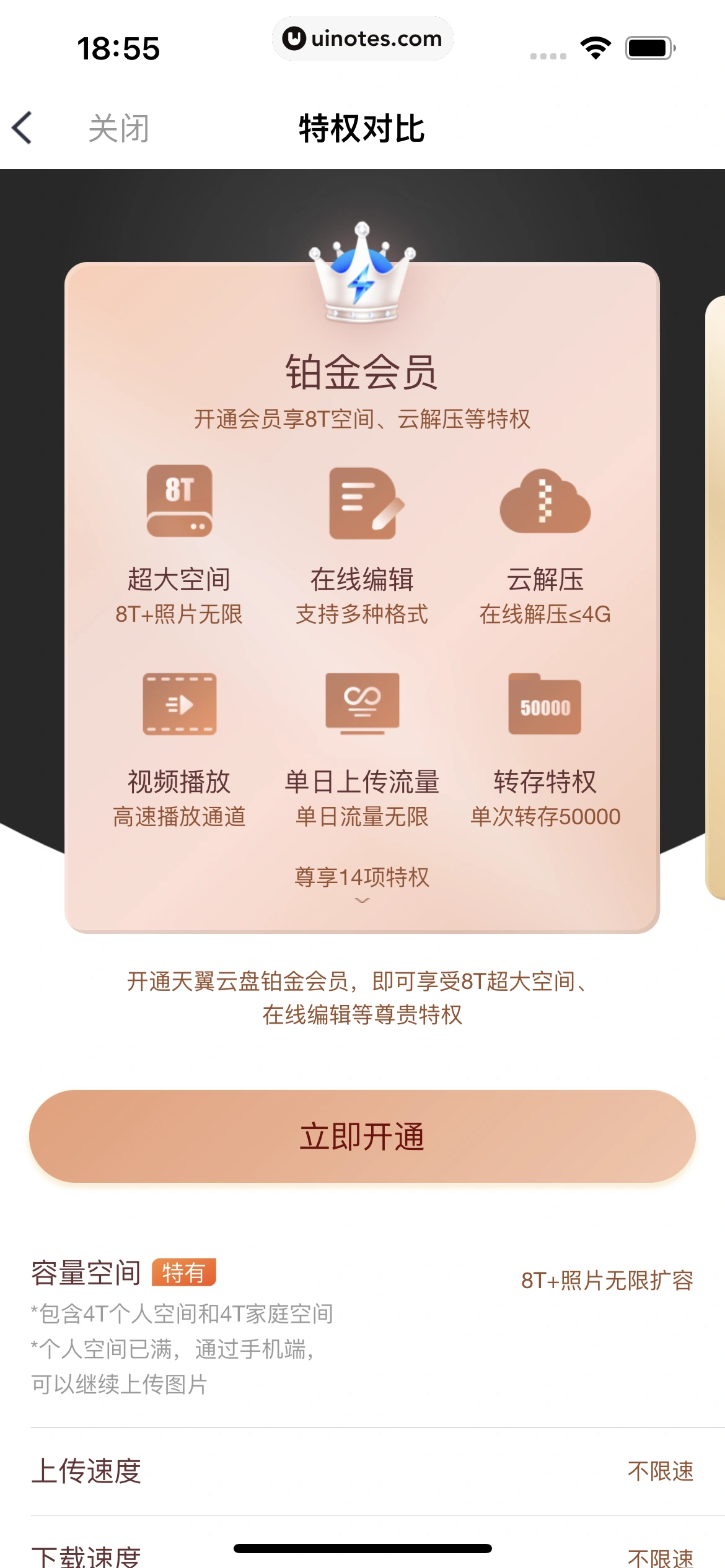The image size is (725, 1568).
Task: Tap the back chevron in the top-left corner
Action: [x=21, y=127]
